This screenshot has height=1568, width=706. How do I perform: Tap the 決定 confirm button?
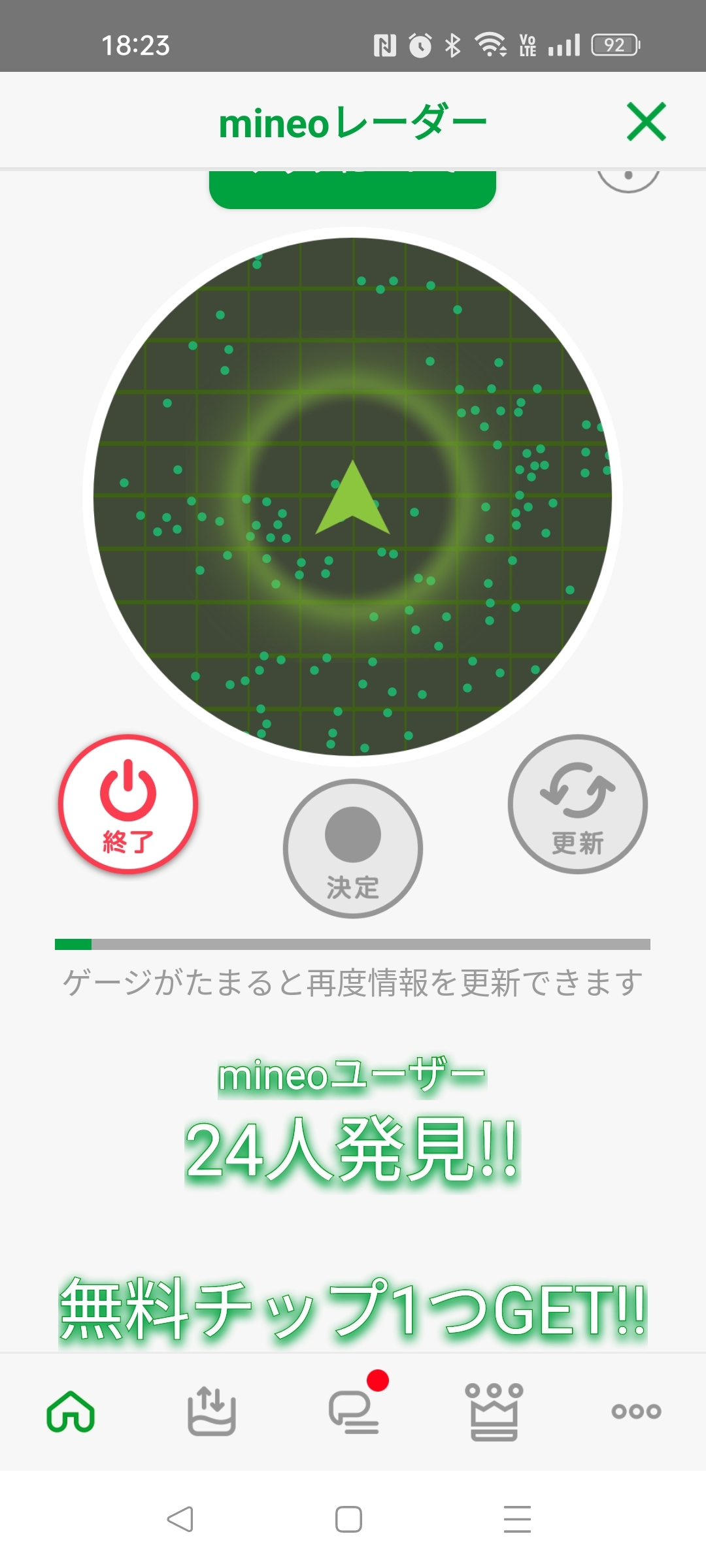[x=353, y=849]
